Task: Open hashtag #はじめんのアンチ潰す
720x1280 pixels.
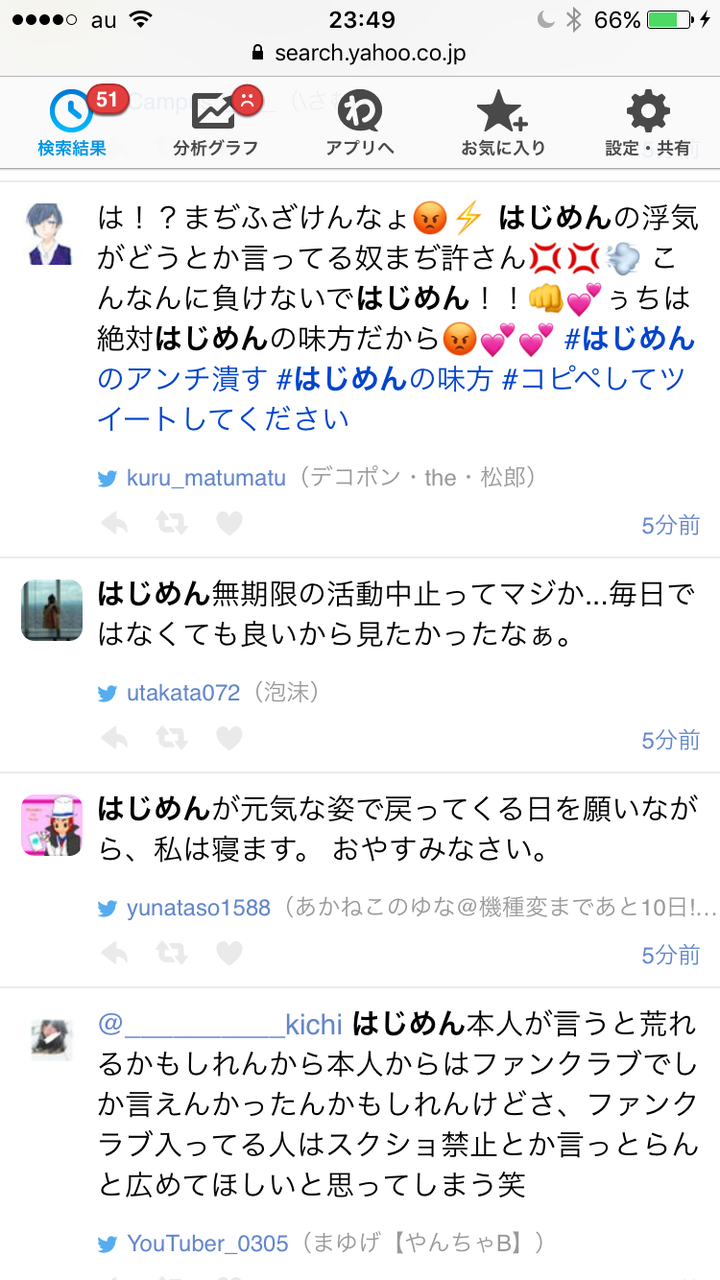Action: [x=396, y=359]
